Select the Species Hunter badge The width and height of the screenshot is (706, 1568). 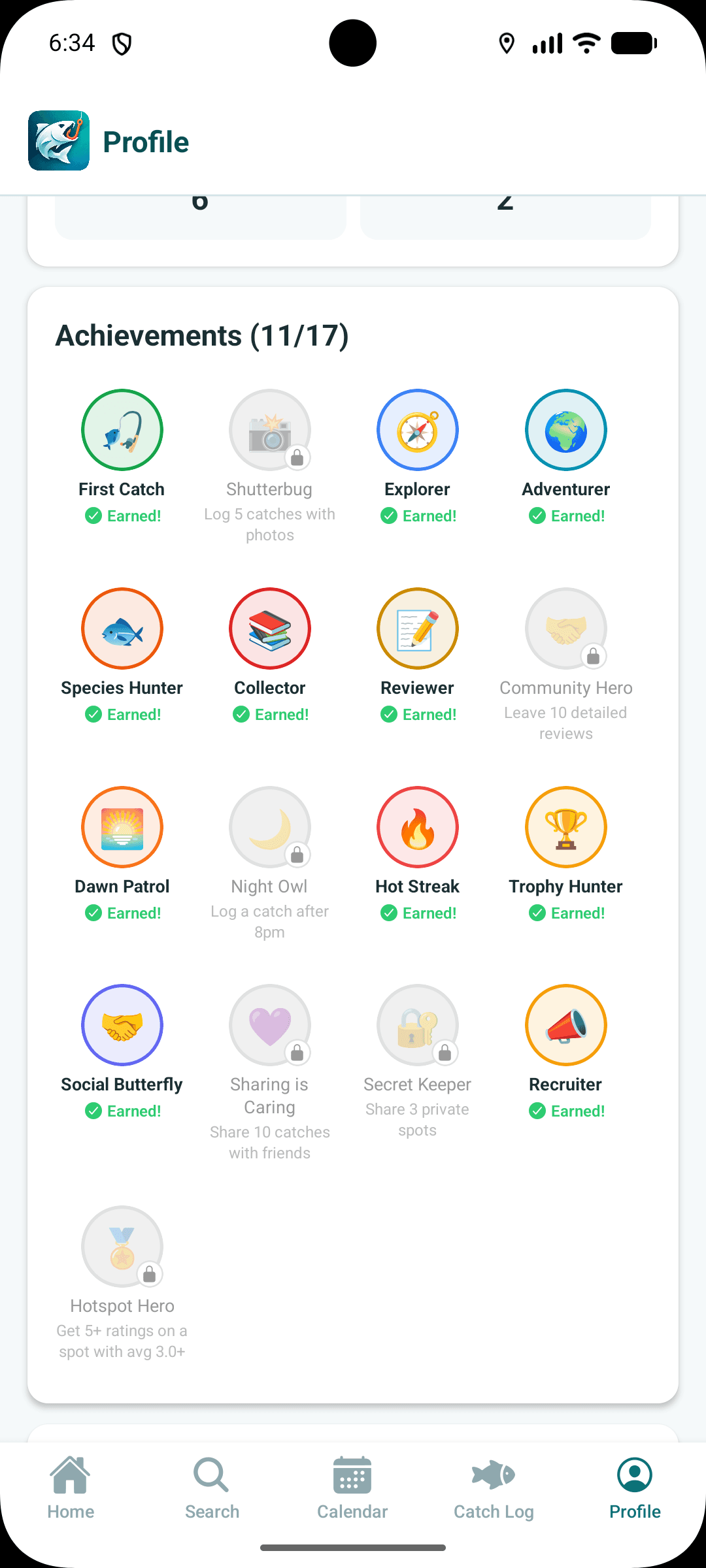[x=122, y=629]
